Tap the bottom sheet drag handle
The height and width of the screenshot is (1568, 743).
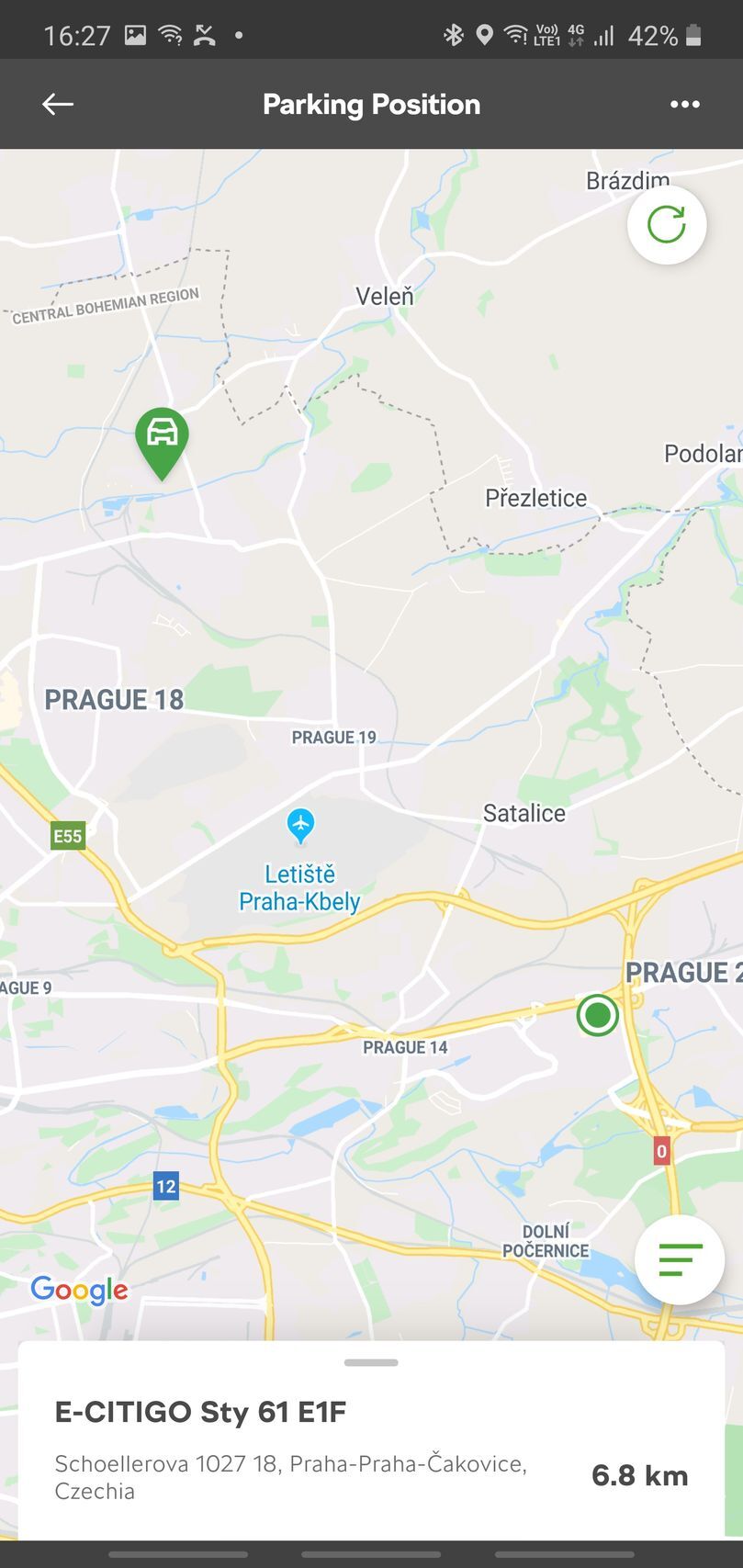click(371, 1362)
